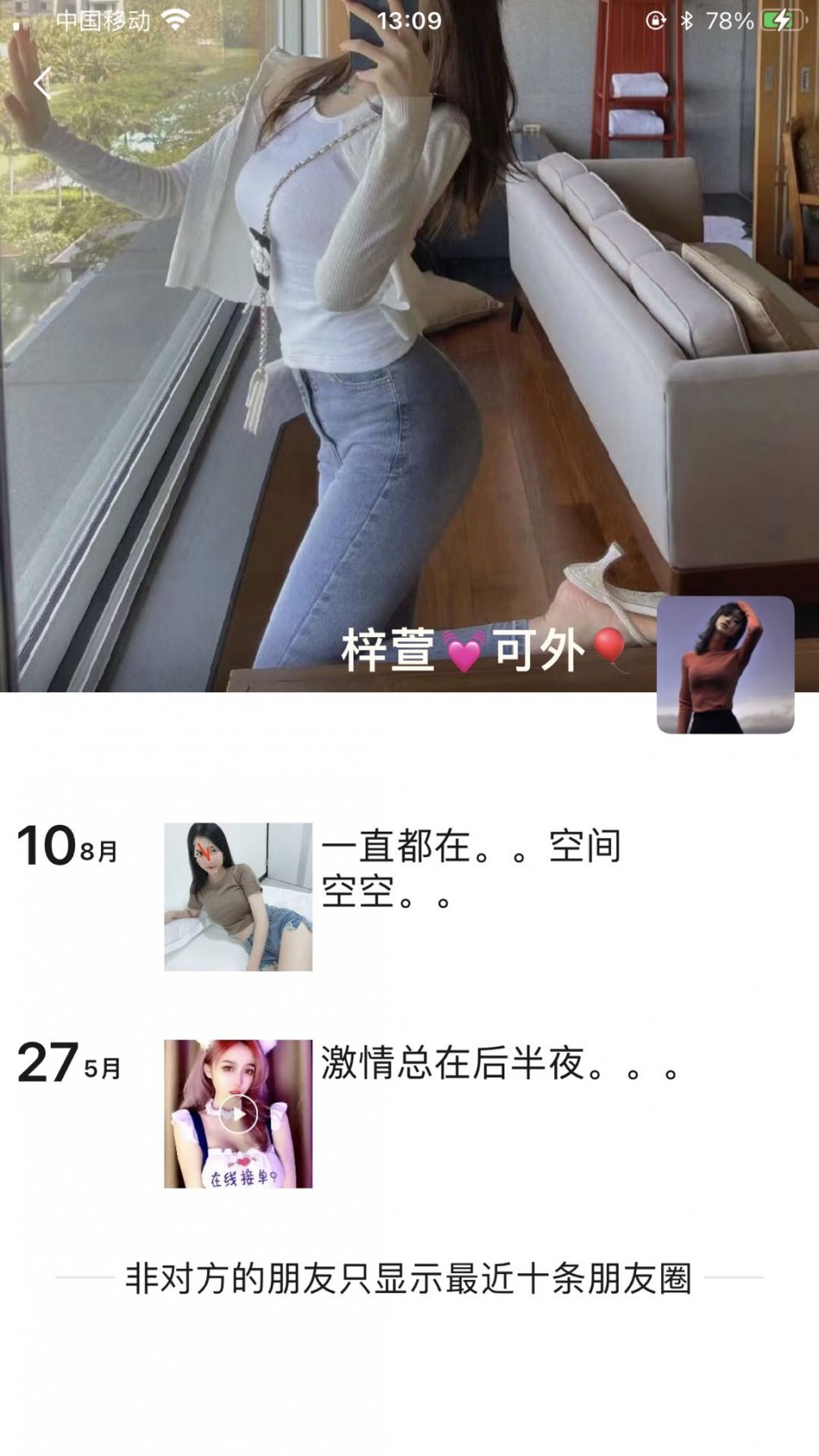Open the 10 August post photo
Image resolution: width=819 pixels, height=1456 pixels.
coord(238,897)
